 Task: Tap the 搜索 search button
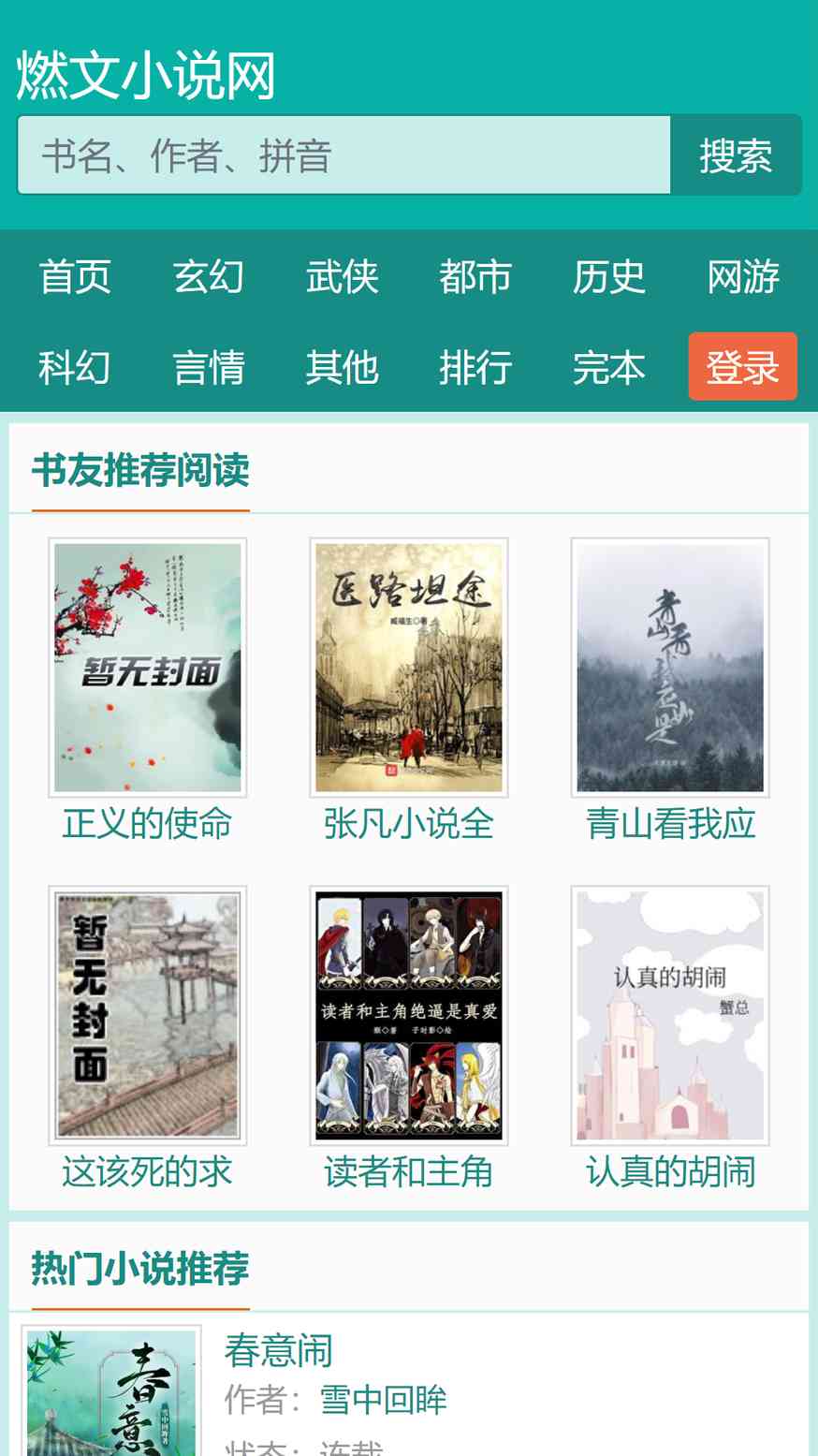[x=736, y=155]
